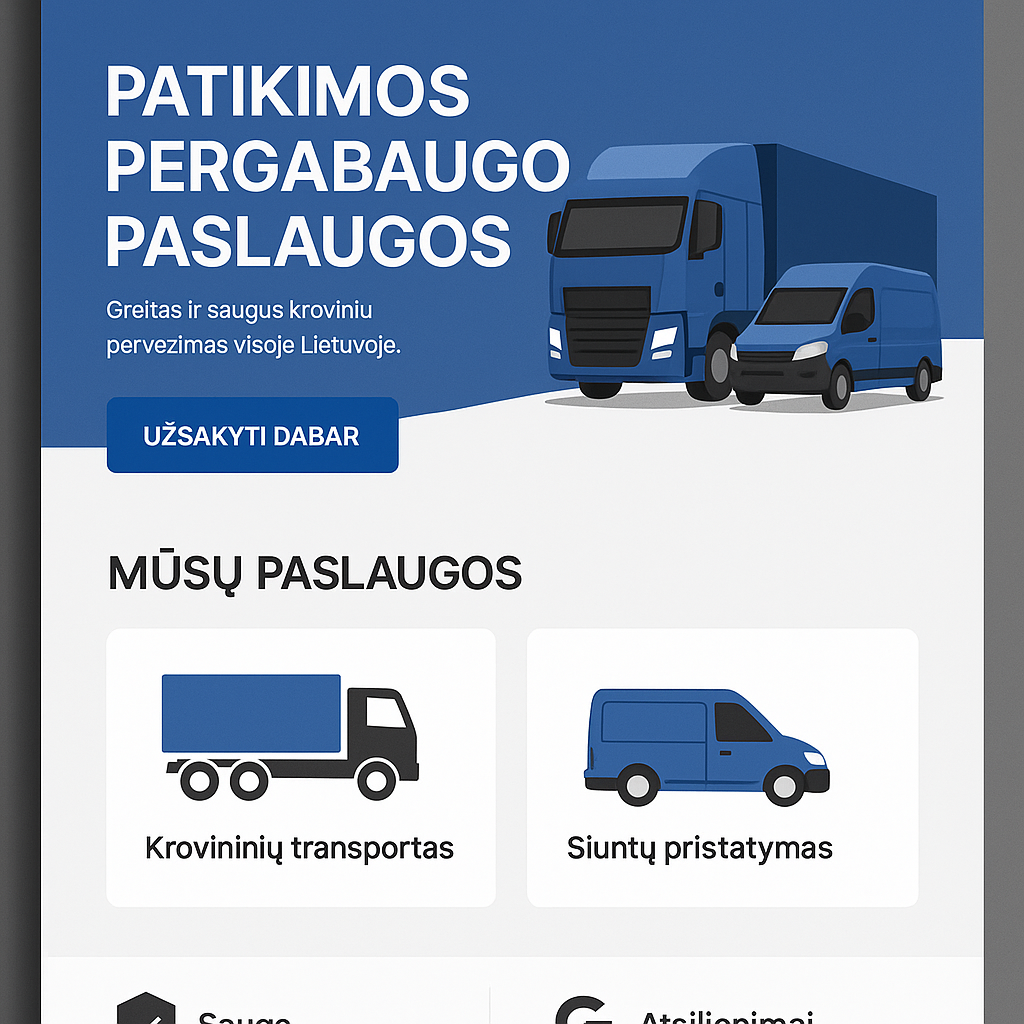Open the Siuntų pristatymas service card
1024x1024 pixels.
(722, 767)
